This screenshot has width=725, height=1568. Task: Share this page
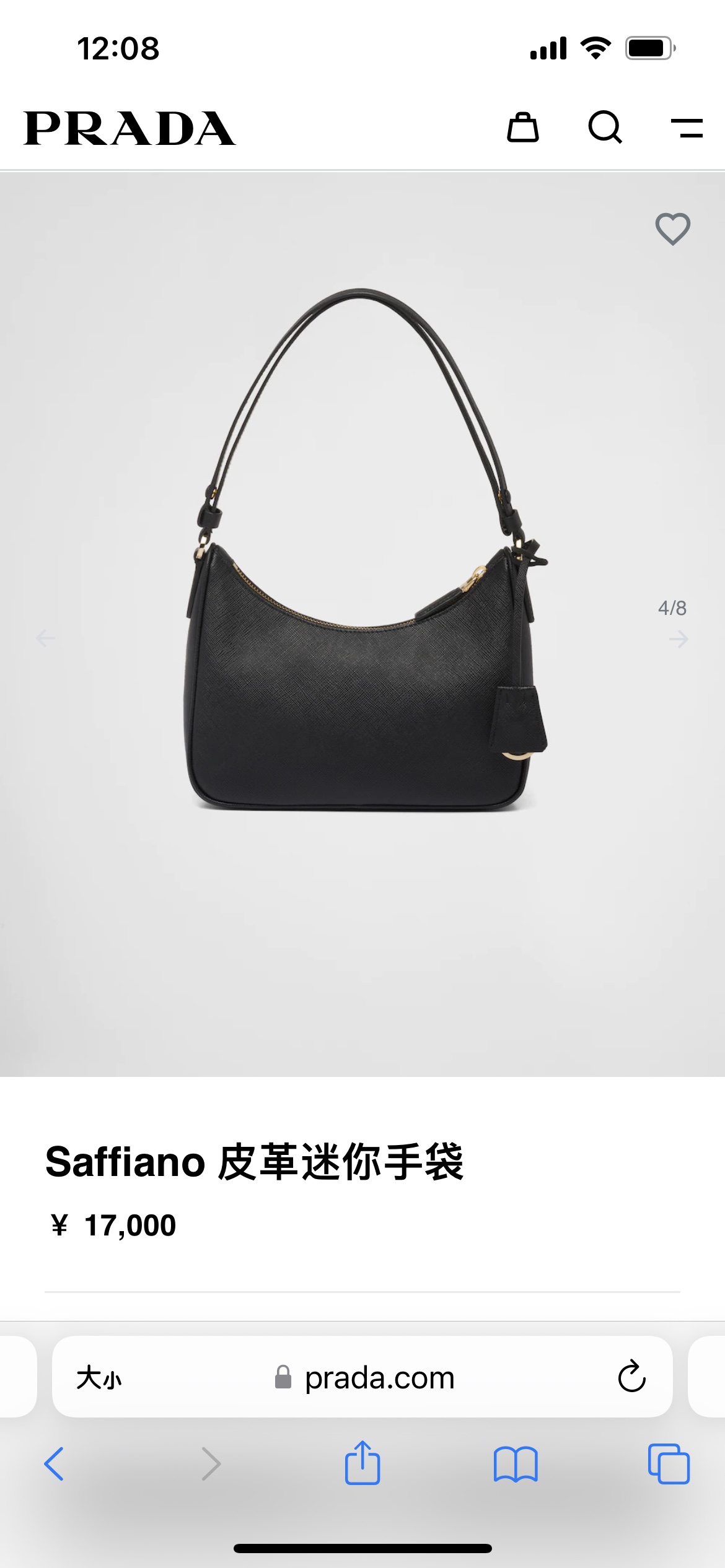362,1463
